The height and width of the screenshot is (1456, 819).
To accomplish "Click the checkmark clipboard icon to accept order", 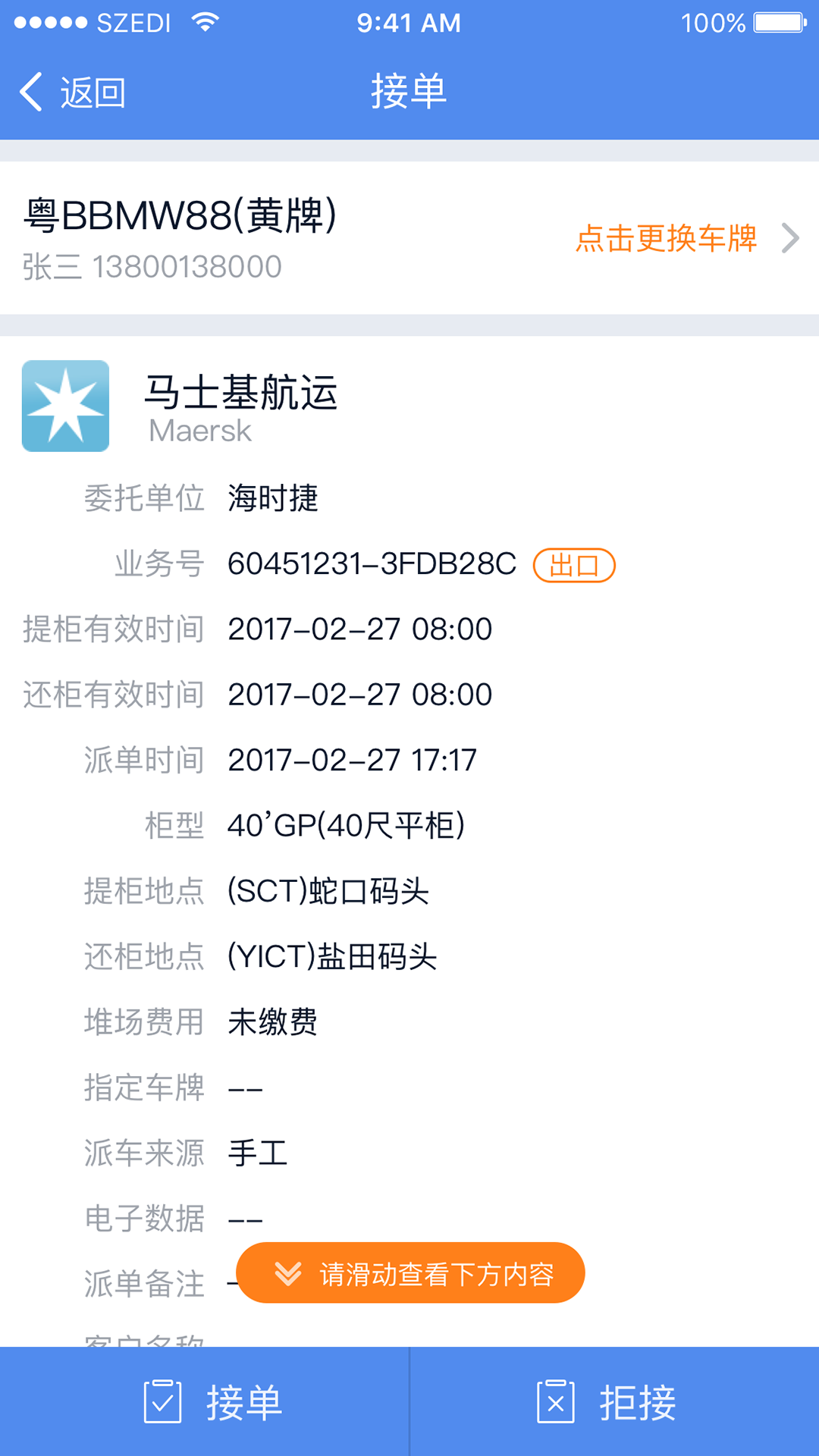I will pyautogui.click(x=163, y=1403).
